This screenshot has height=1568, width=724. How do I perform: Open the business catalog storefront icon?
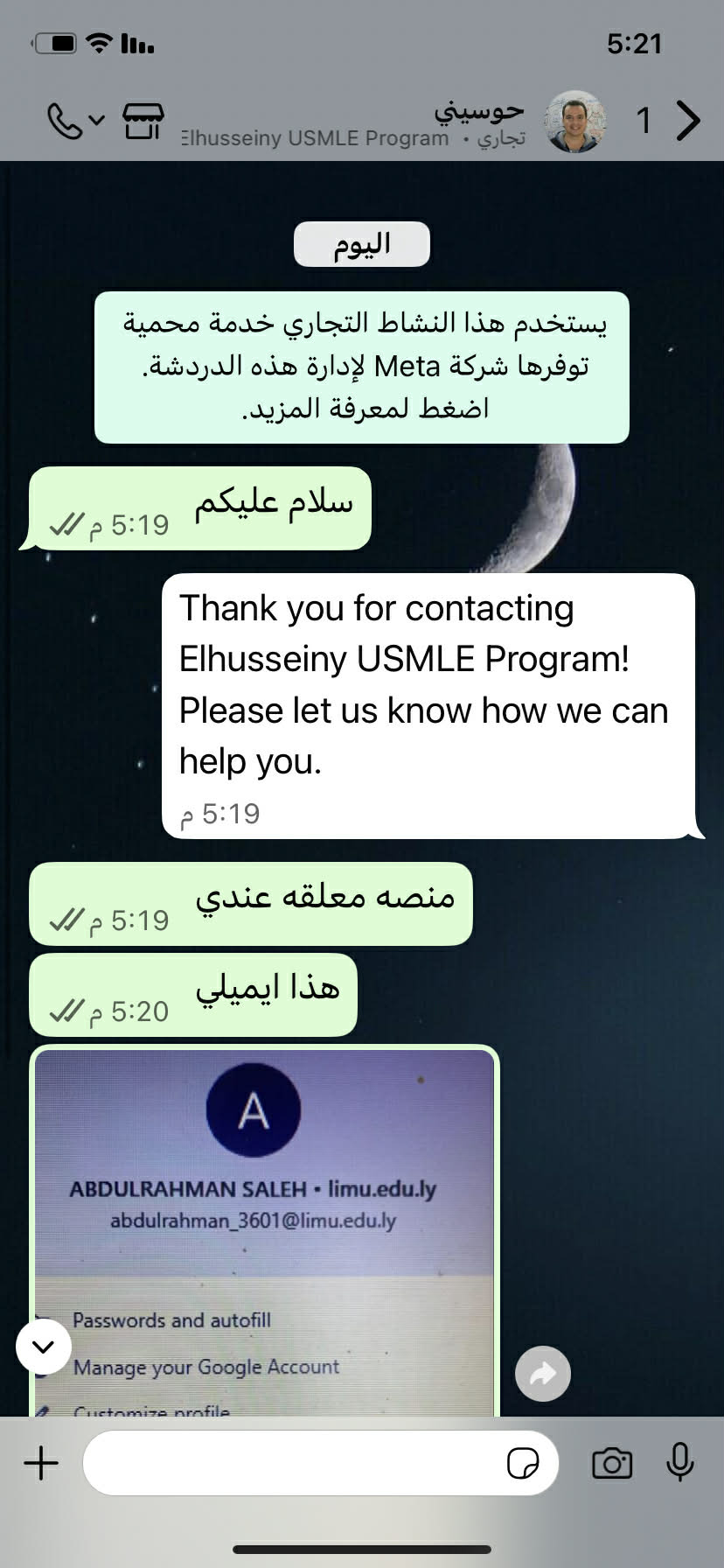pos(143,121)
